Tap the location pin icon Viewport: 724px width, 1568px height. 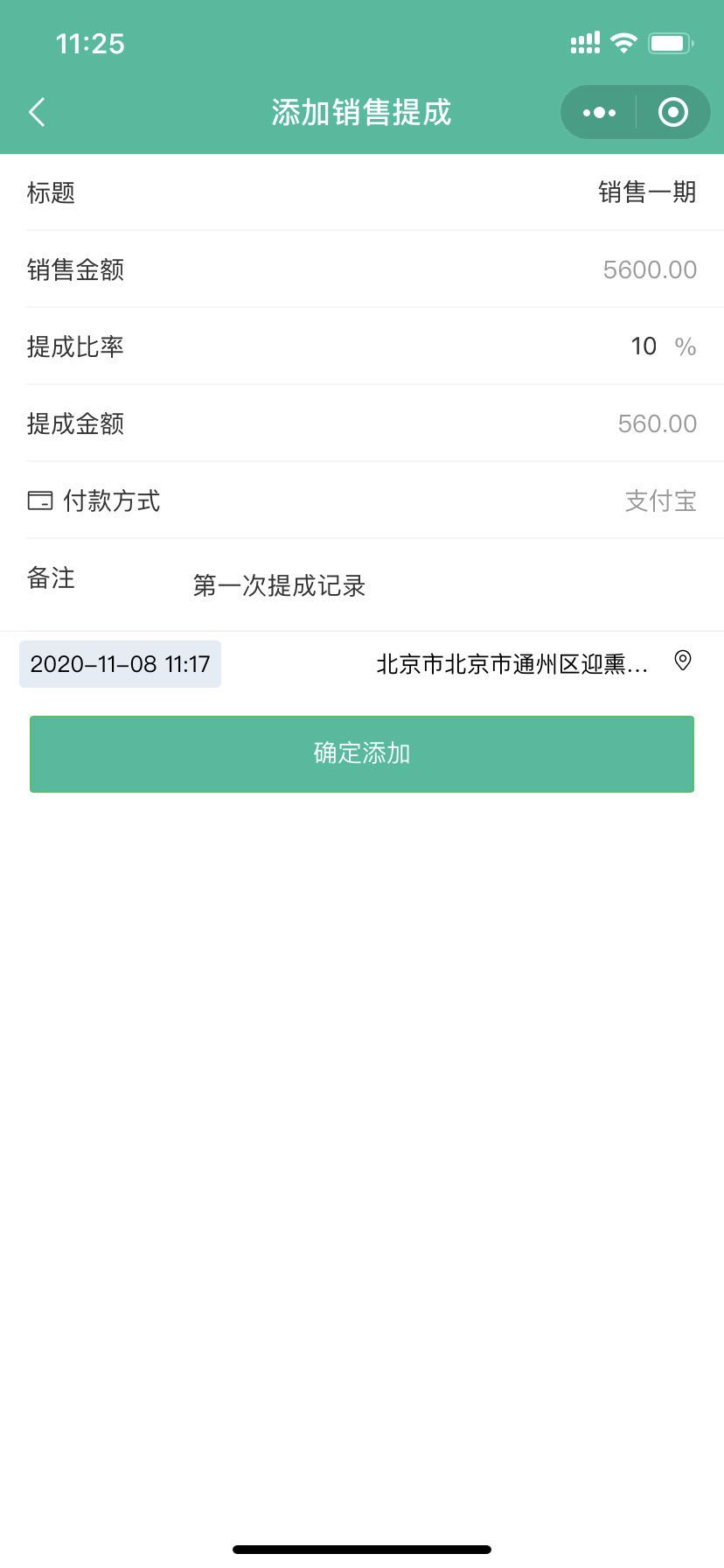[683, 661]
